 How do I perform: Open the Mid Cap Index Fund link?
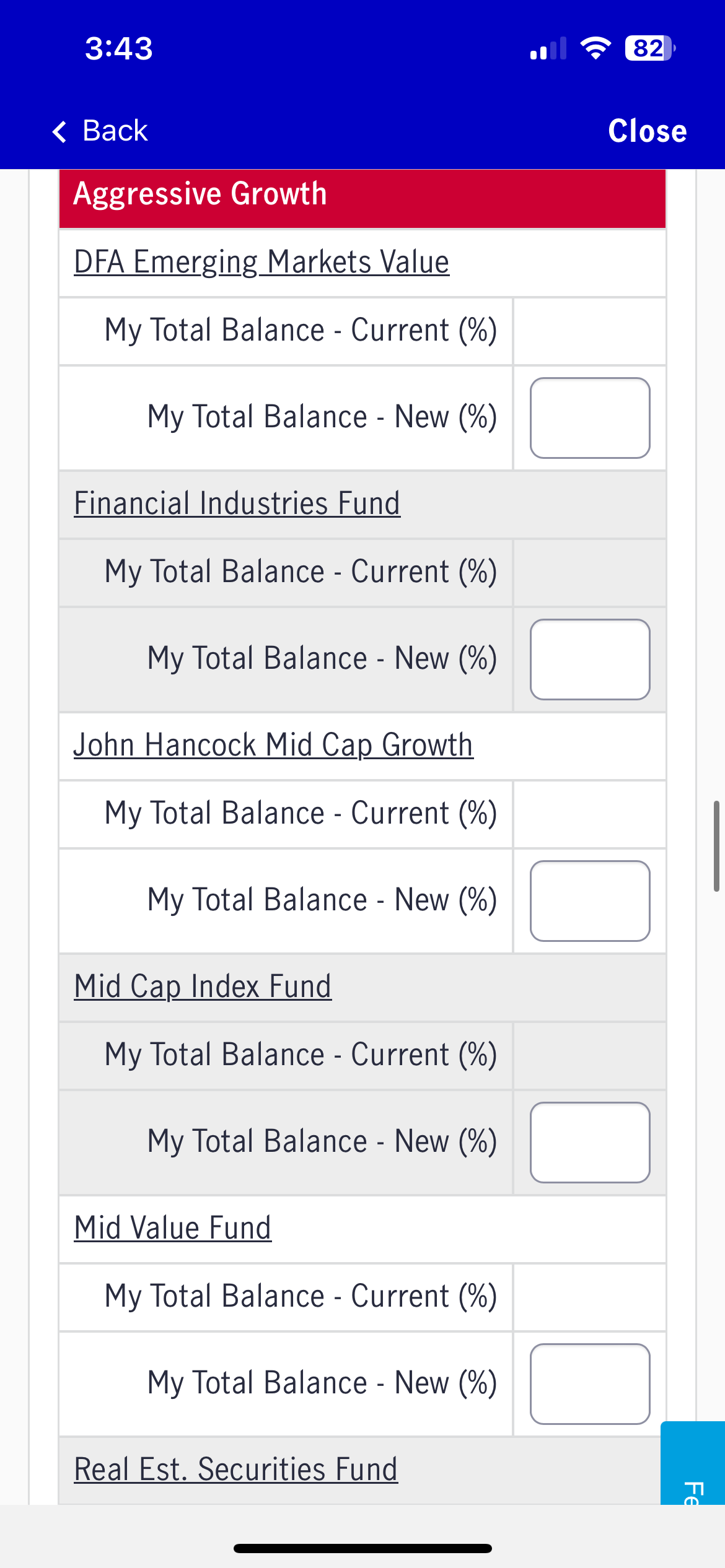pyautogui.click(x=203, y=987)
